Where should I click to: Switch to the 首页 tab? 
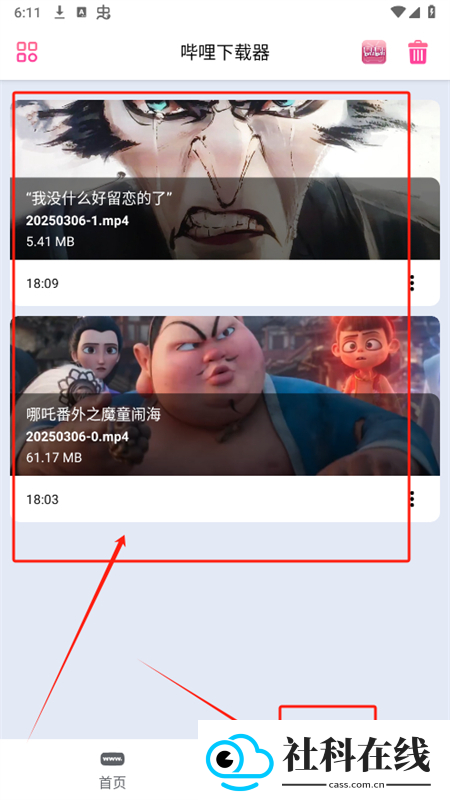point(112,770)
